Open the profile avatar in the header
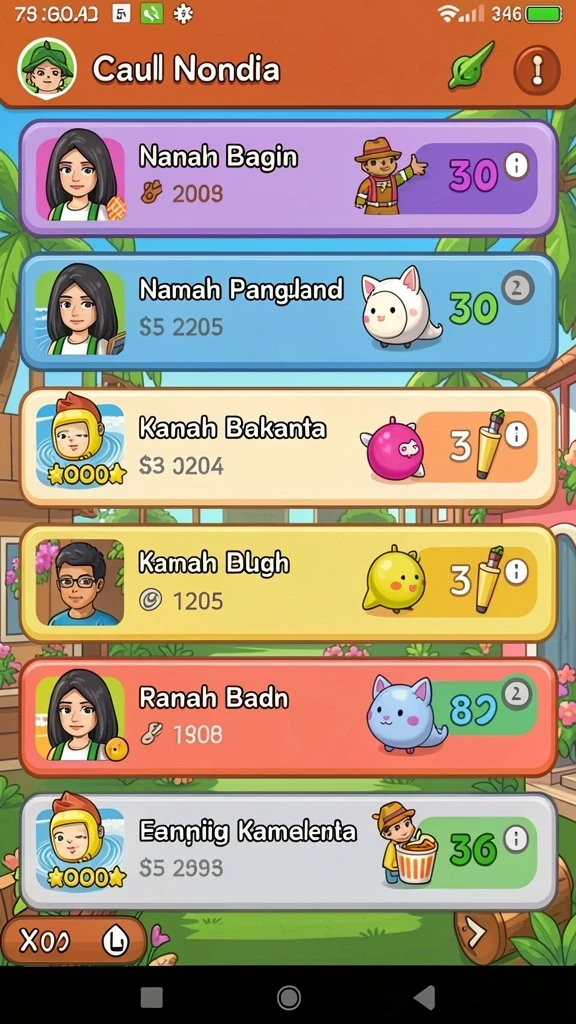The width and height of the screenshot is (576, 1024). click(x=48, y=68)
